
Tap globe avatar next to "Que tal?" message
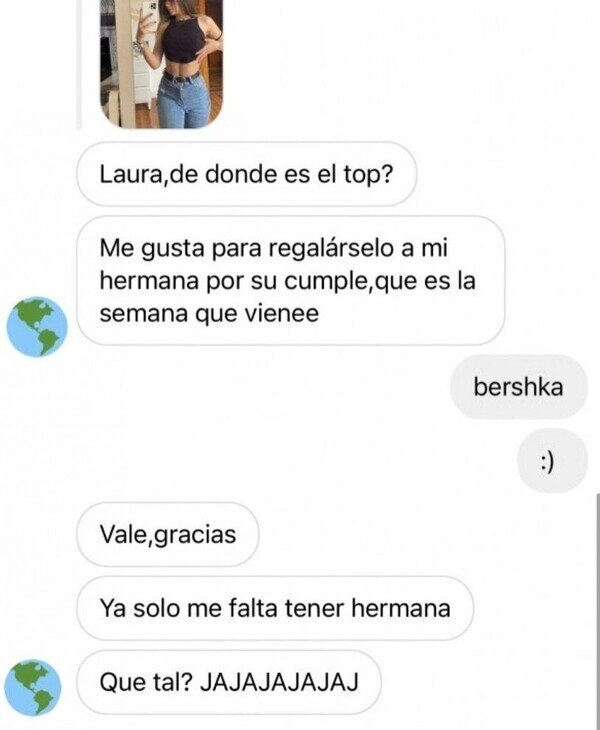click(x=35, y=686)
